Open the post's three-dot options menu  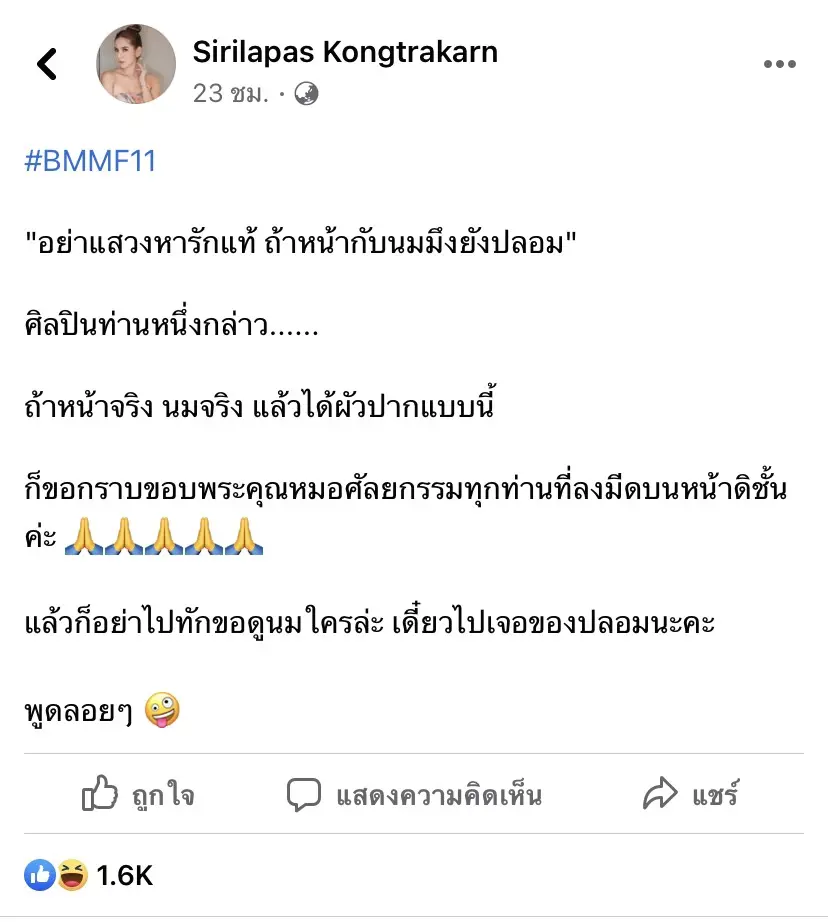(779, 65)
